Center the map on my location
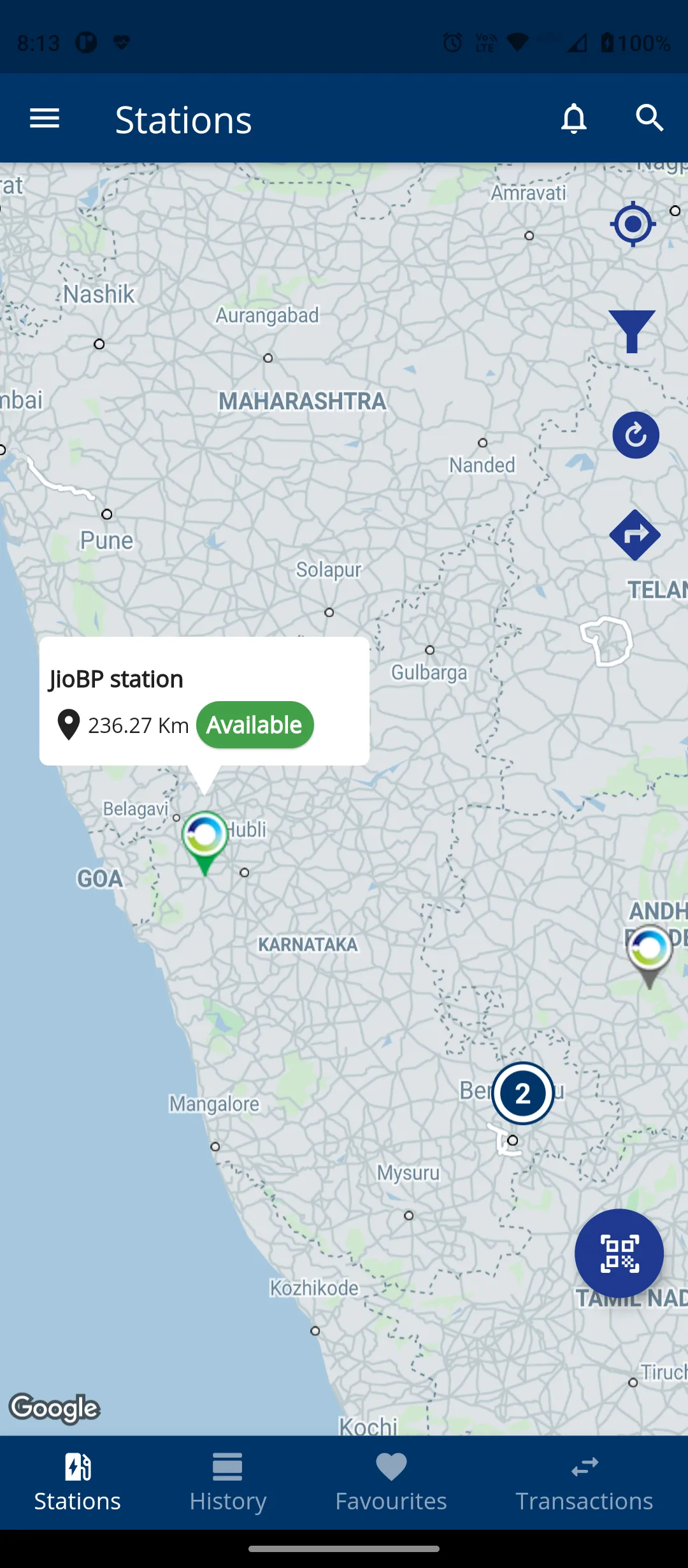This screenshot has width=688, height=1568. click(x=633, y=224)
